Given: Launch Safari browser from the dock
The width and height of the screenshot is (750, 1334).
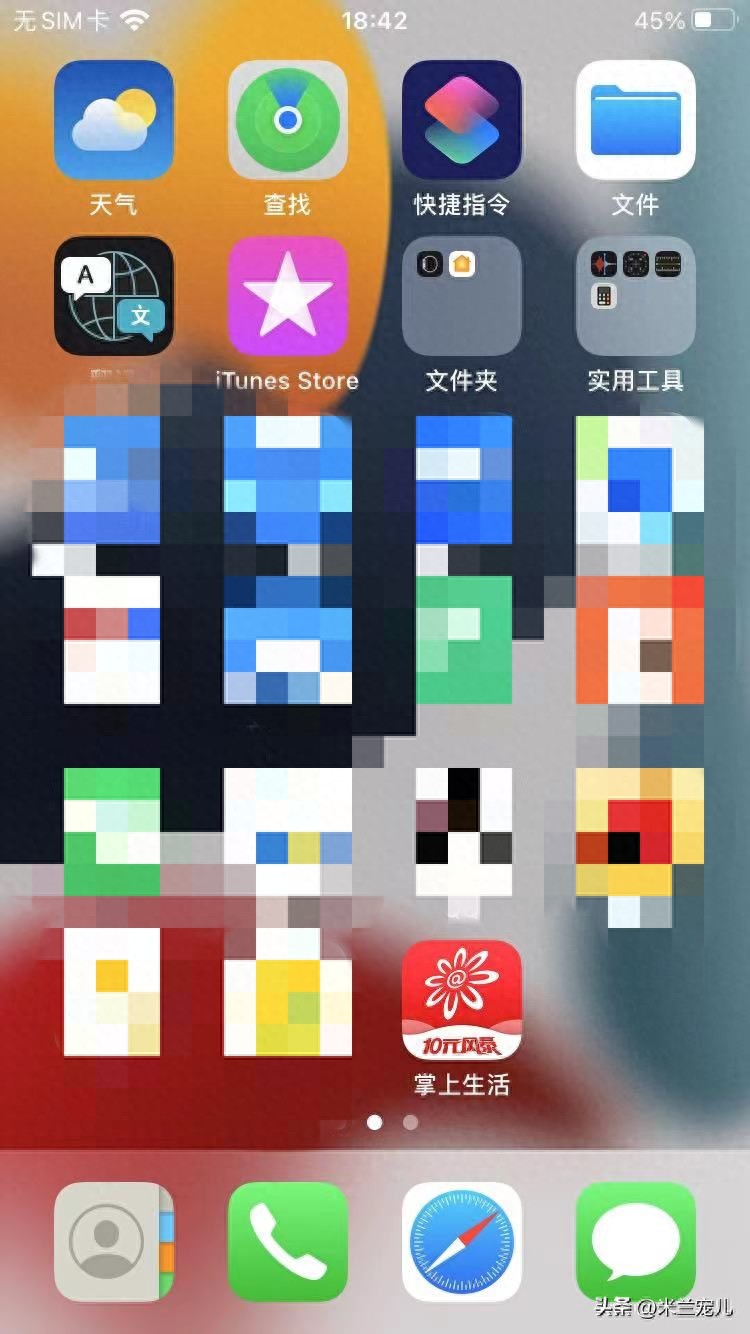Looking at the screenshot, I should 462,1241.
